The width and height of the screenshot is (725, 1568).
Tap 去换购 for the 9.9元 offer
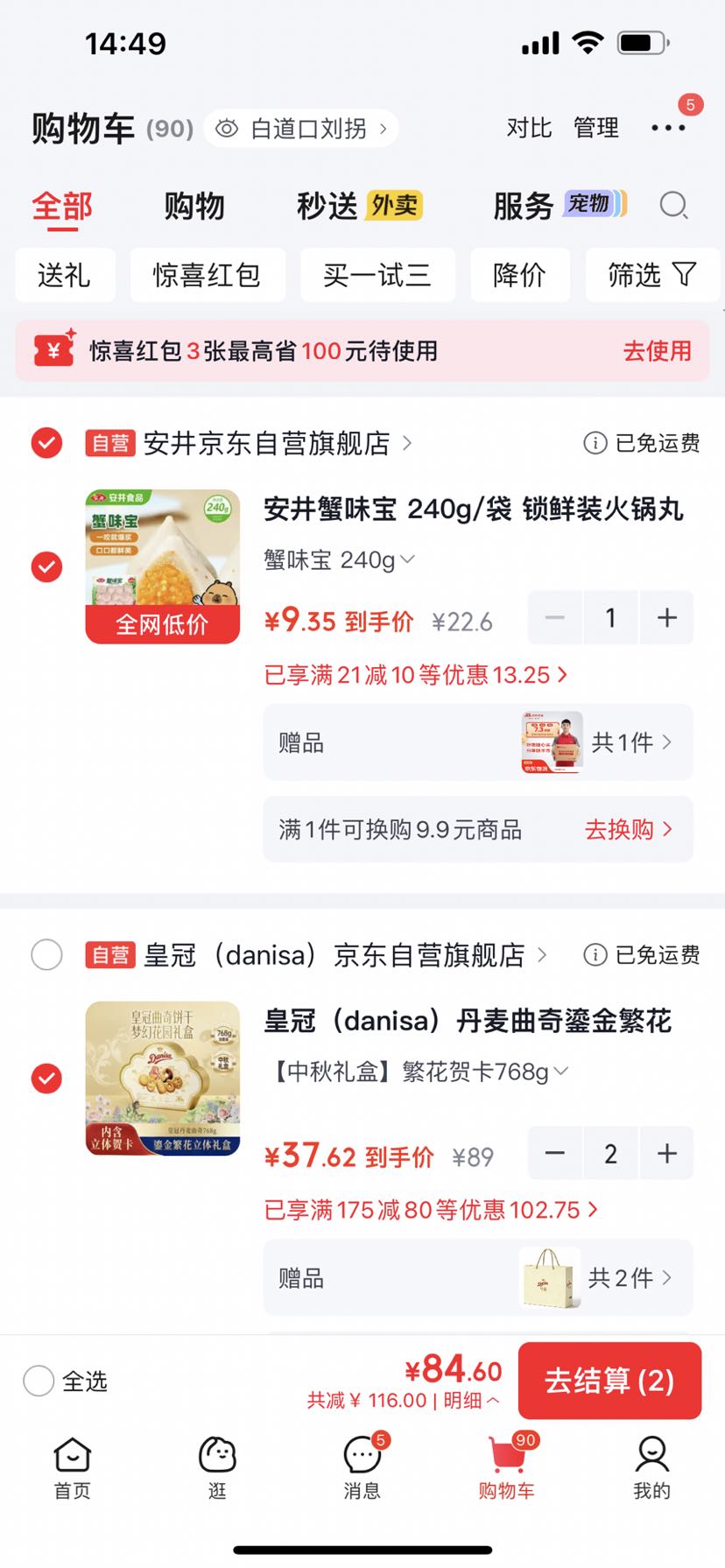tap(629, 829)
